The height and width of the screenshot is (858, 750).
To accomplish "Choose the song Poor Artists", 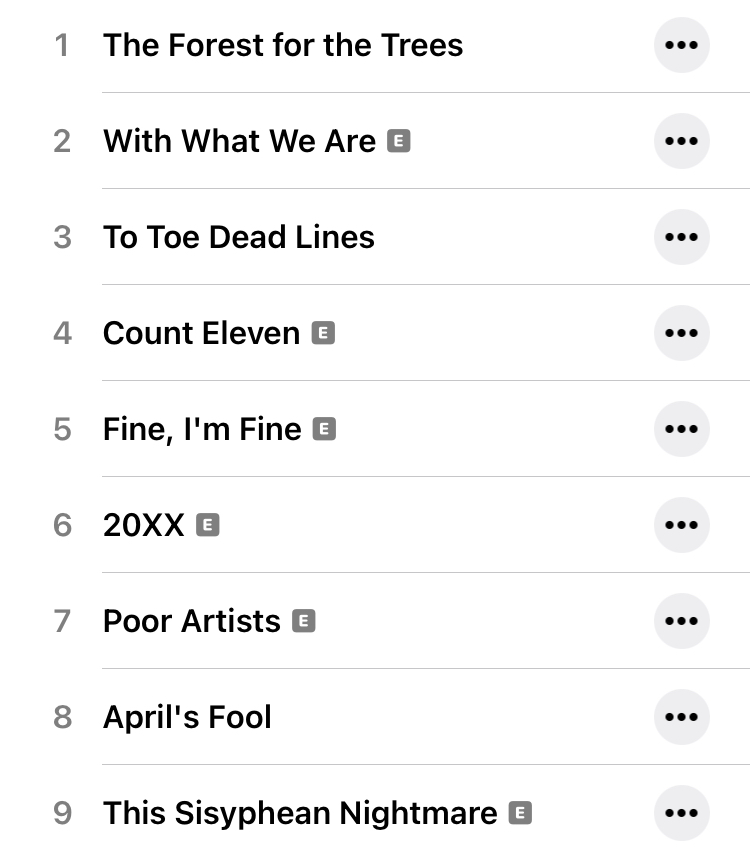I will (192, 621).
